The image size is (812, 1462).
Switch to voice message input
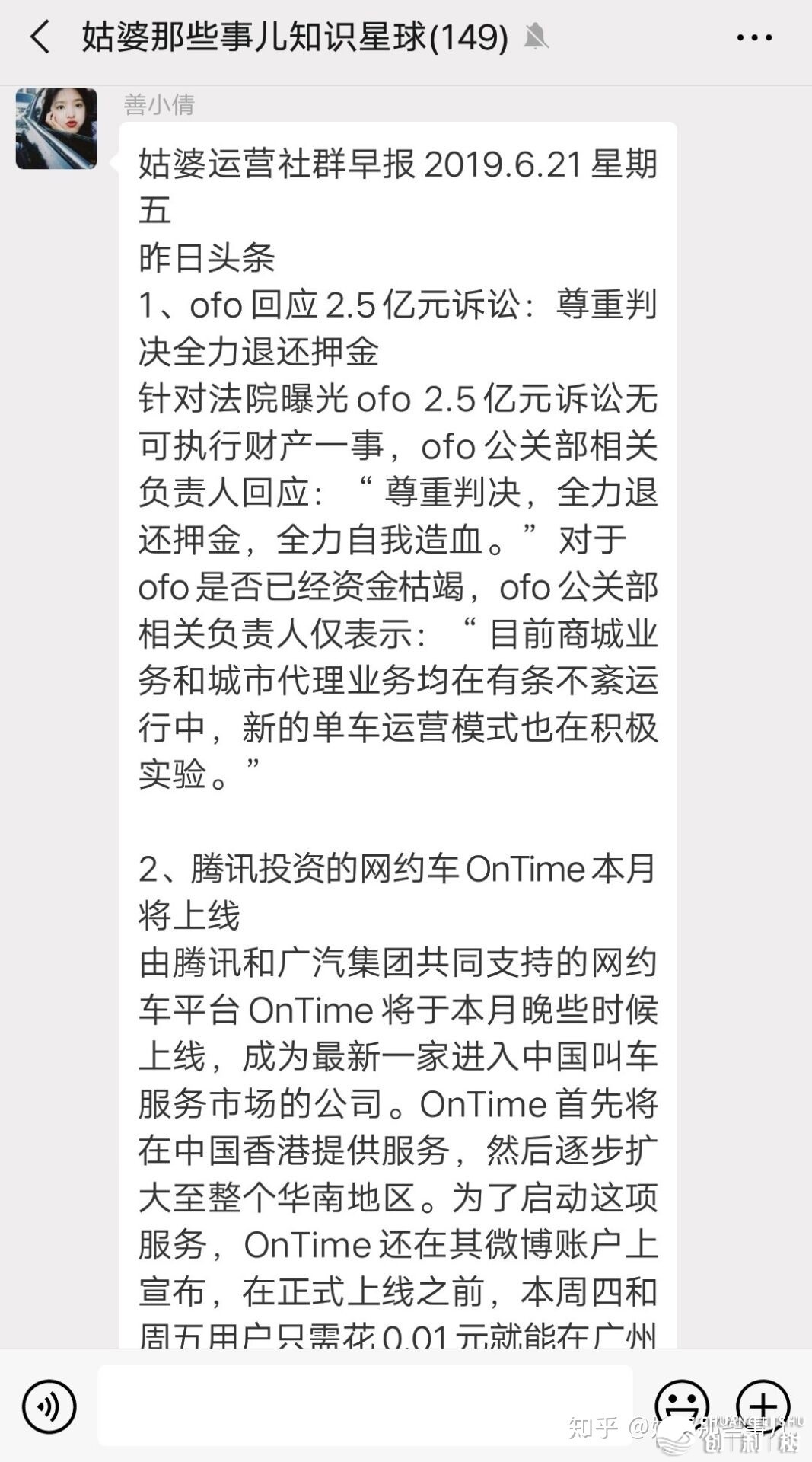(x=49, y=1406)
